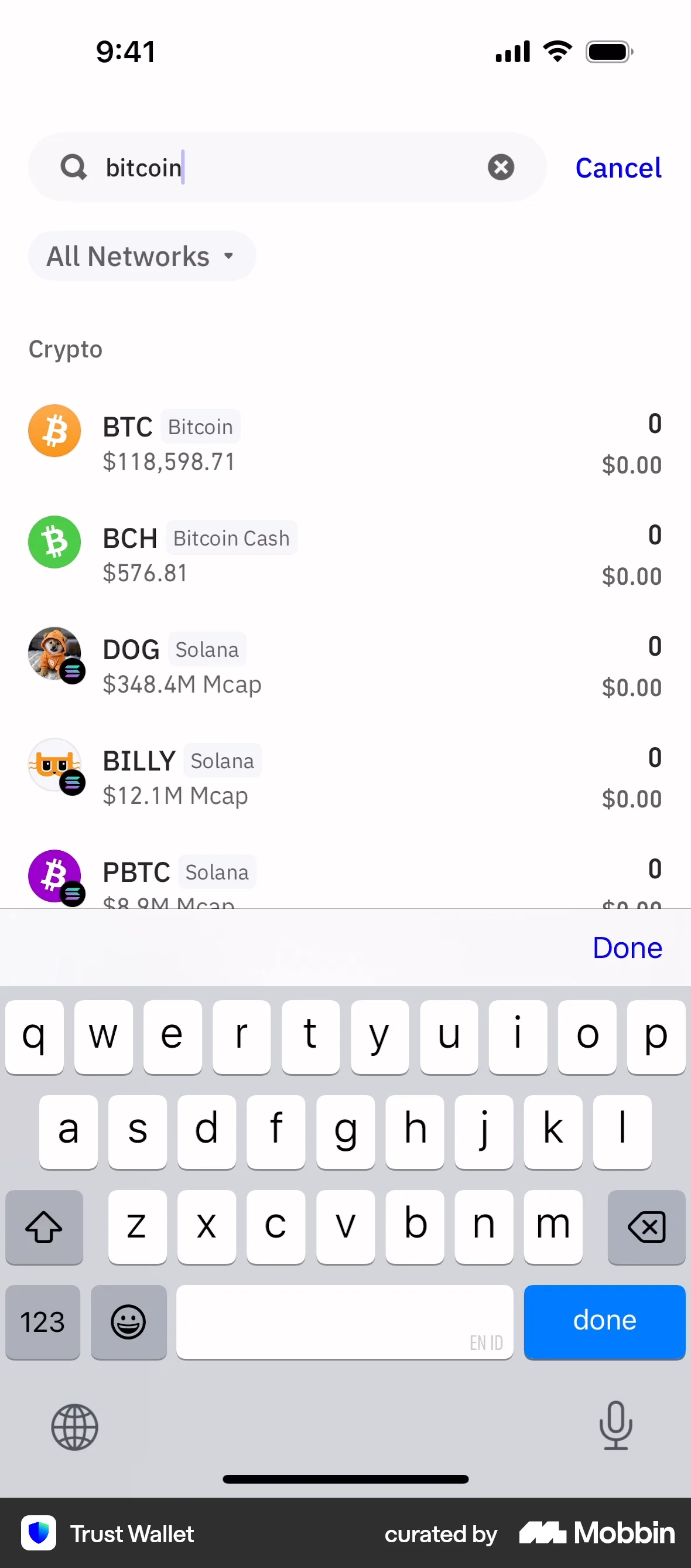Select the BILLY cat token icon
Image resolution: width=691 pixels, height=1568 pixels.
tap(54, 766)
